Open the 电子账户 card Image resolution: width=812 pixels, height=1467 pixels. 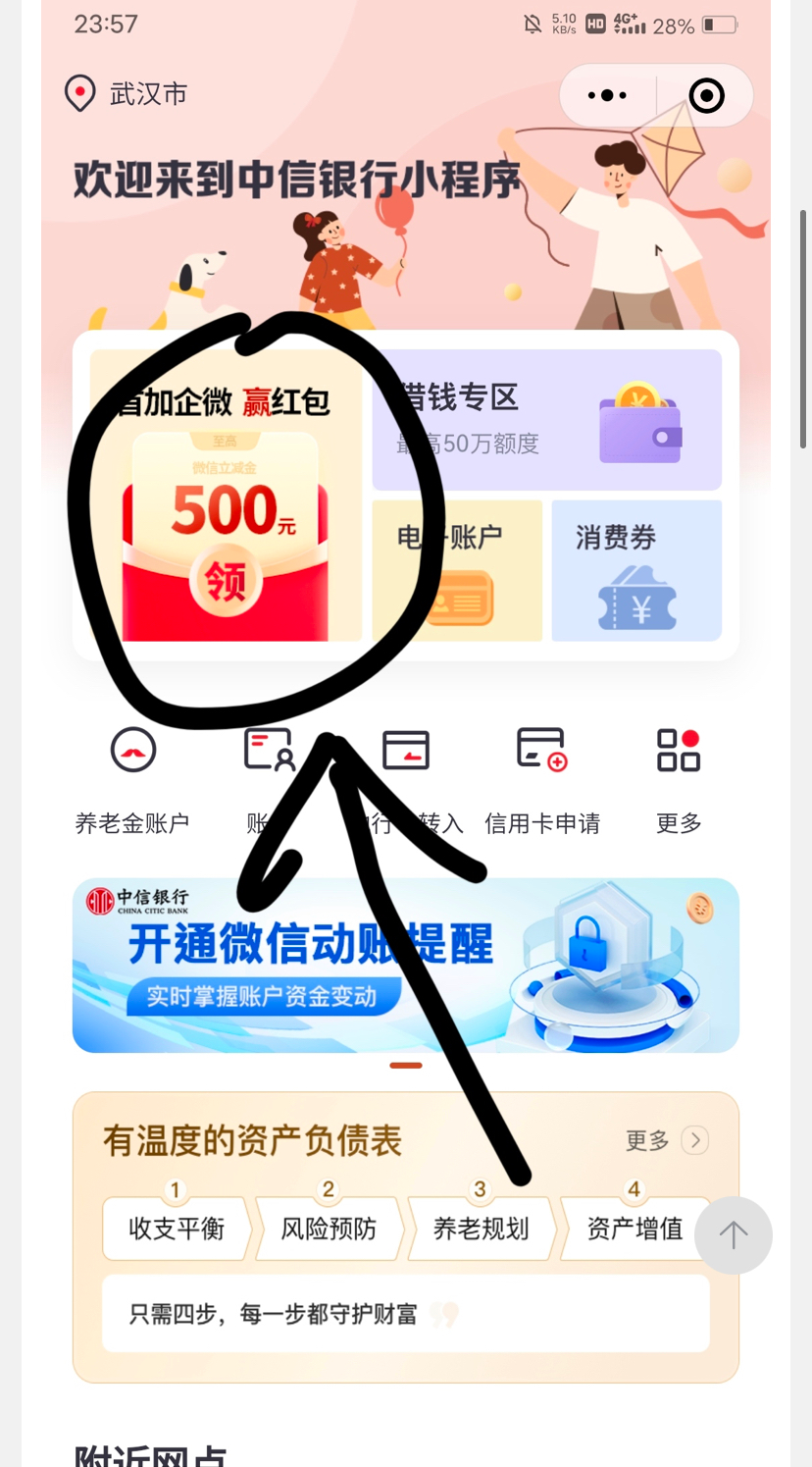point(457,570)
